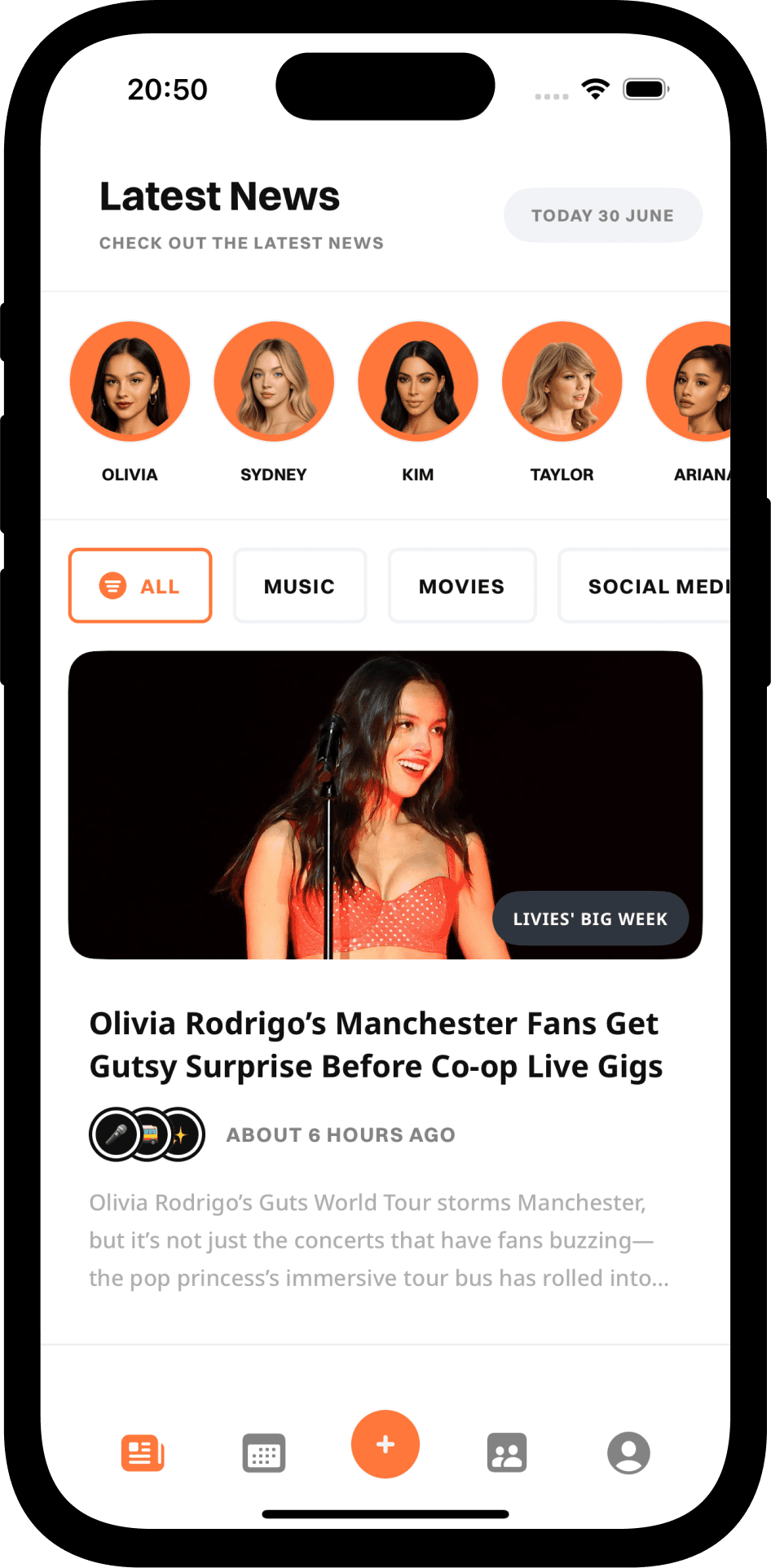This screenshot has height=1568, width=771.
Task: Open the Olivia Rodrigo Manchester article headline
Action: point(375,1045)
